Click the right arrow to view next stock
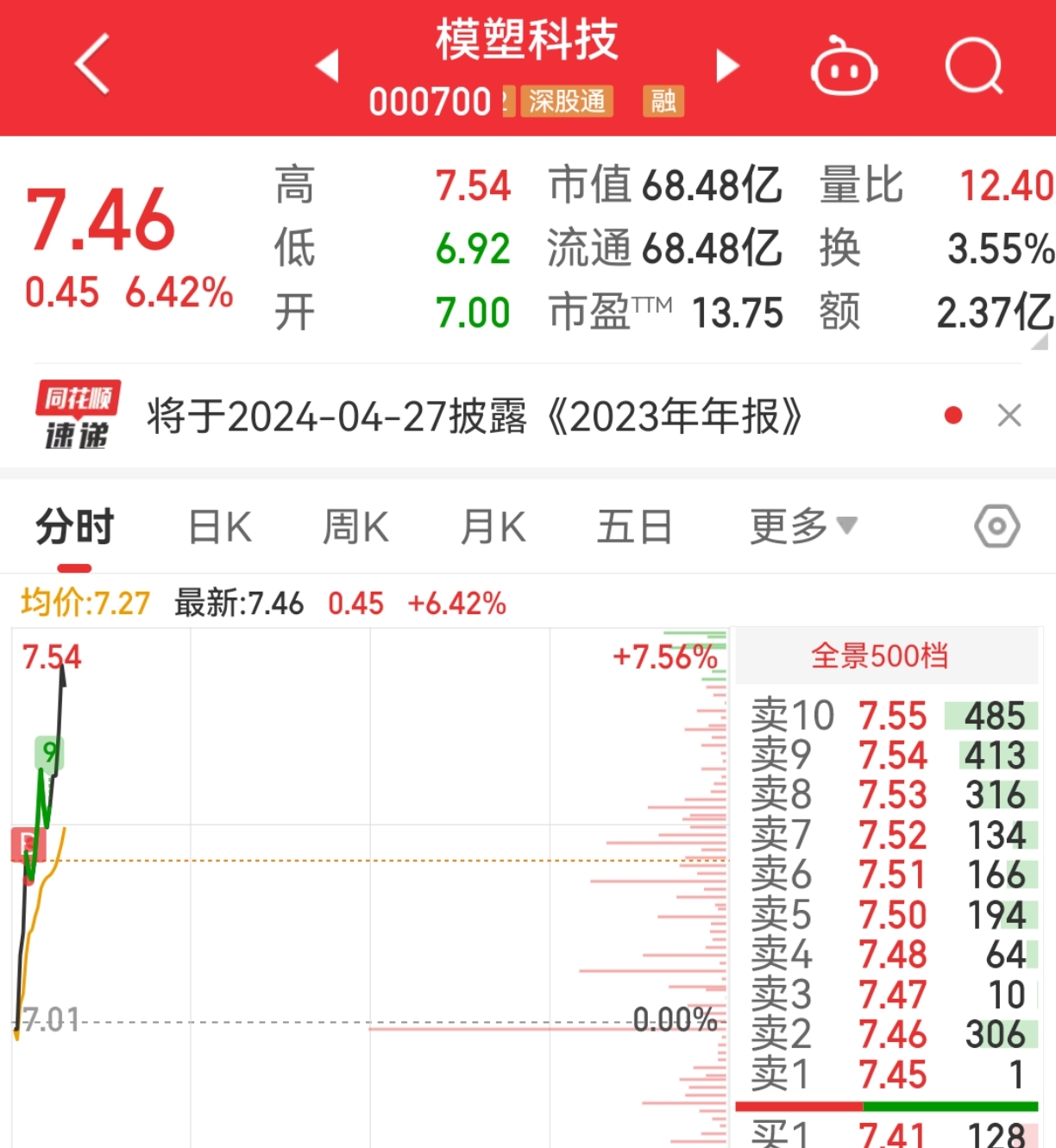 click(727, 66)
